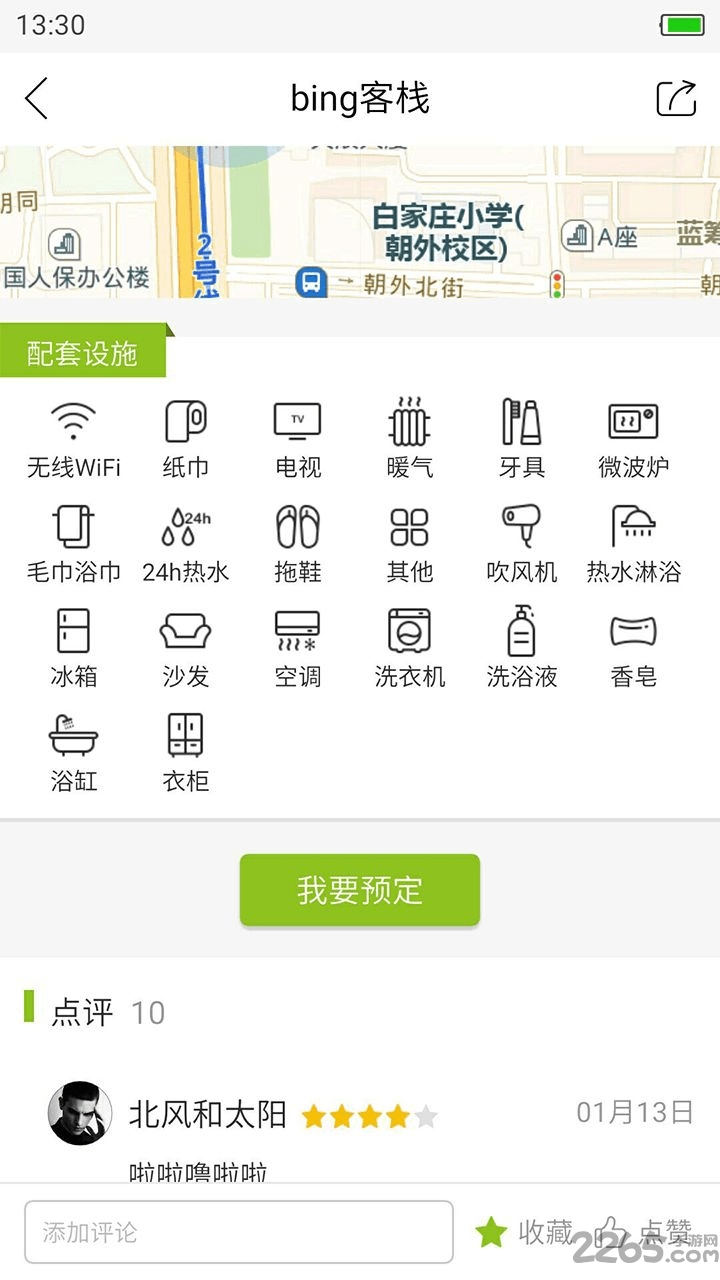
Task: Like the listing with 点赞
Action: [643, 1232]
